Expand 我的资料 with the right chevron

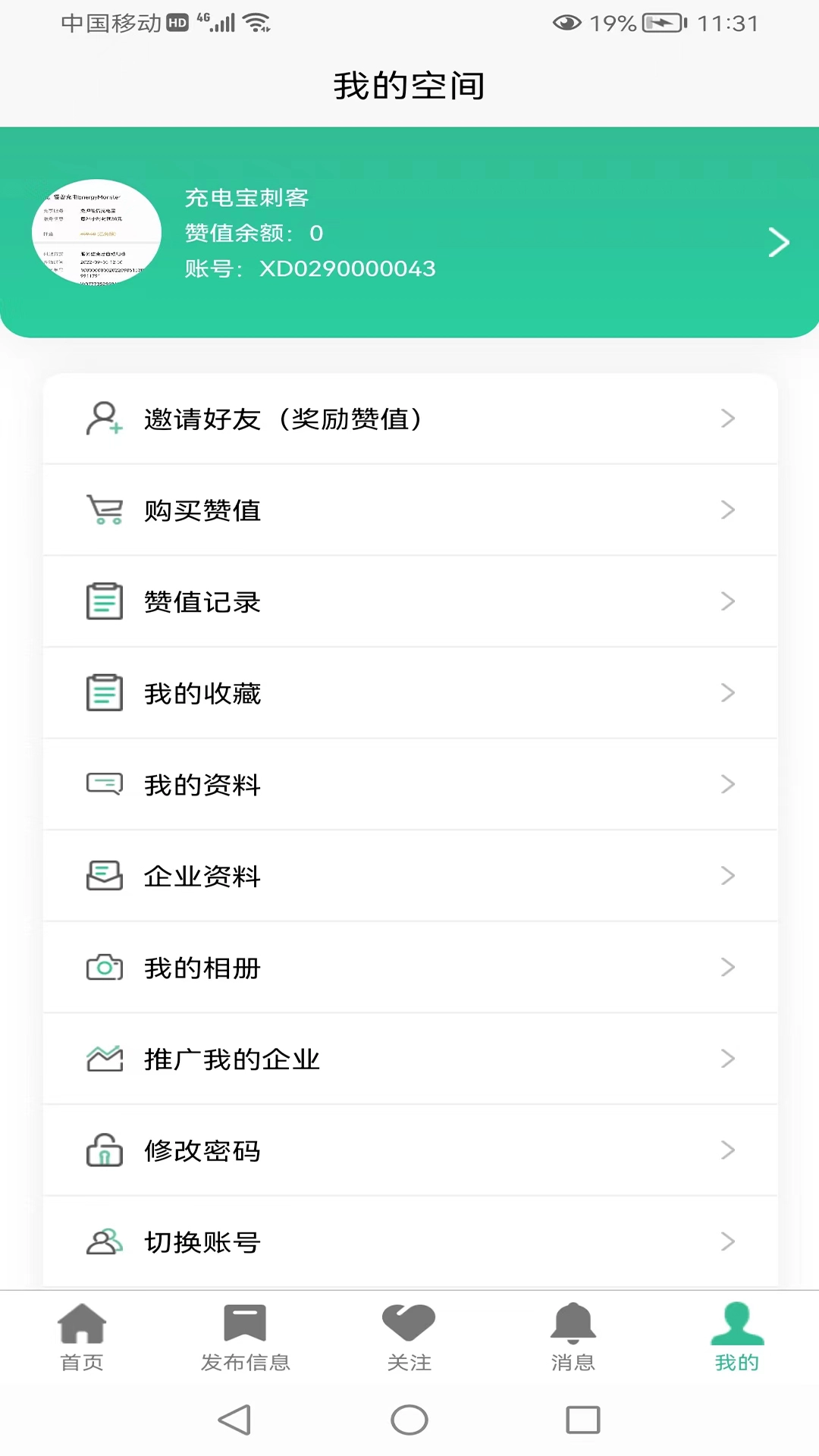(728, 784)
